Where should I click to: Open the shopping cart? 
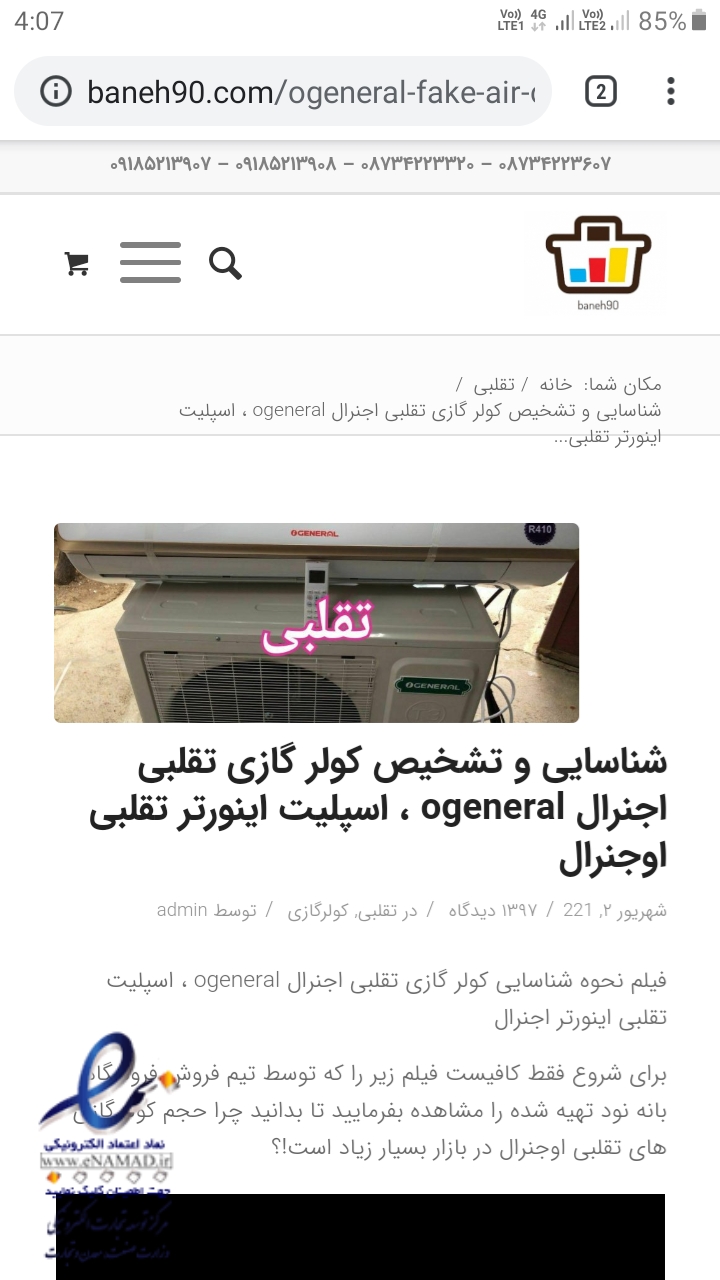[x=77, y=264]
